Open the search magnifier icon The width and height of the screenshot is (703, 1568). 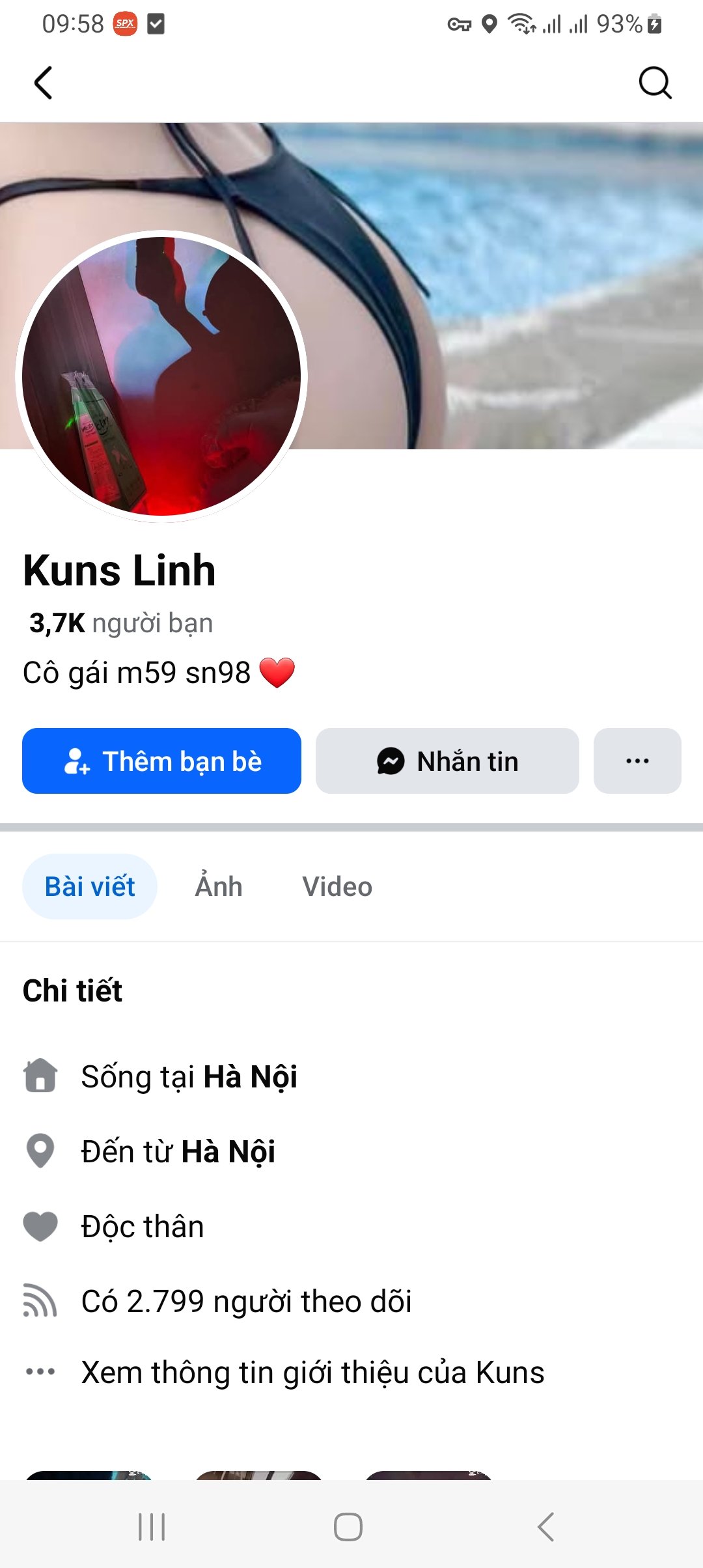pyautogui.click(x=654, y=83)
